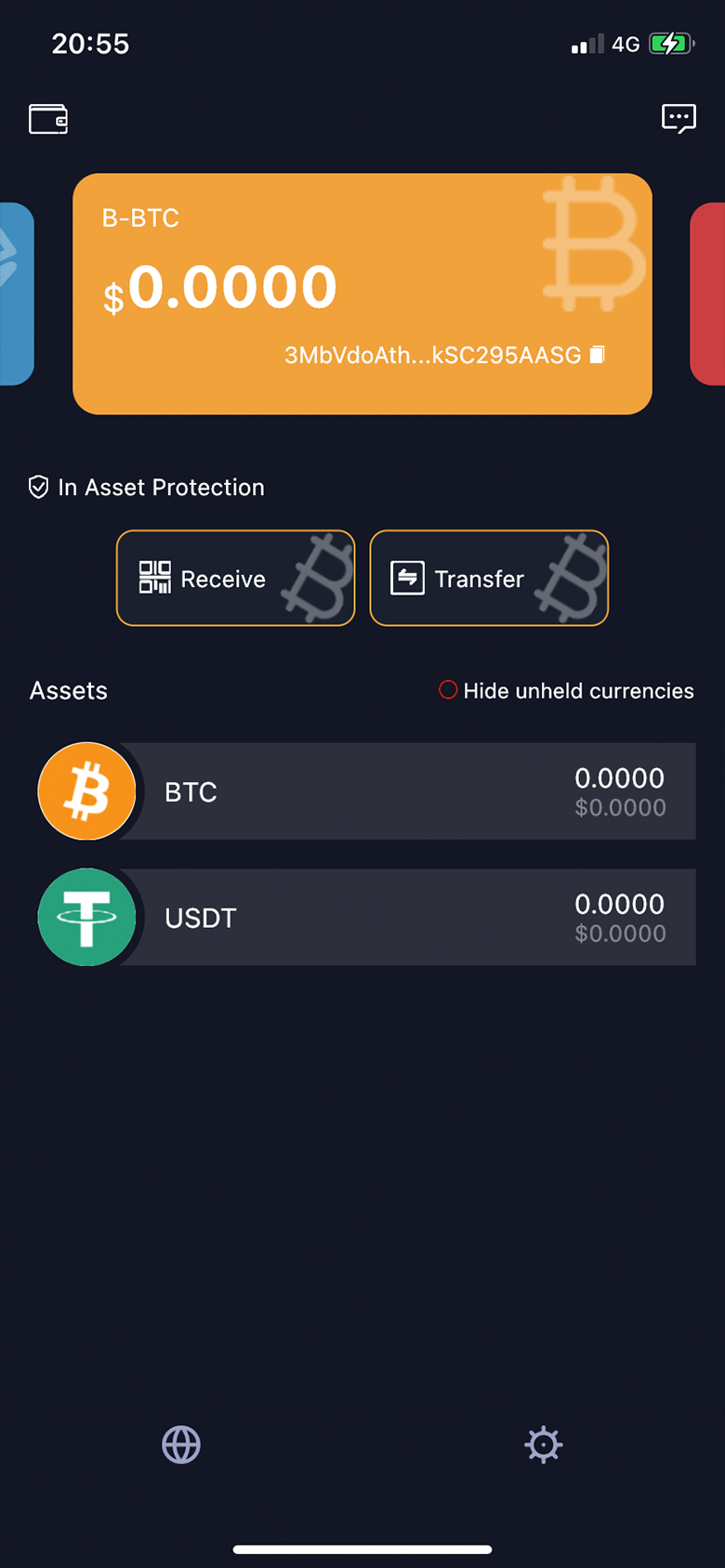Open the B-BTC orange wallet card
Viewport: 725px width, 1568px height.
pos(362,294)
